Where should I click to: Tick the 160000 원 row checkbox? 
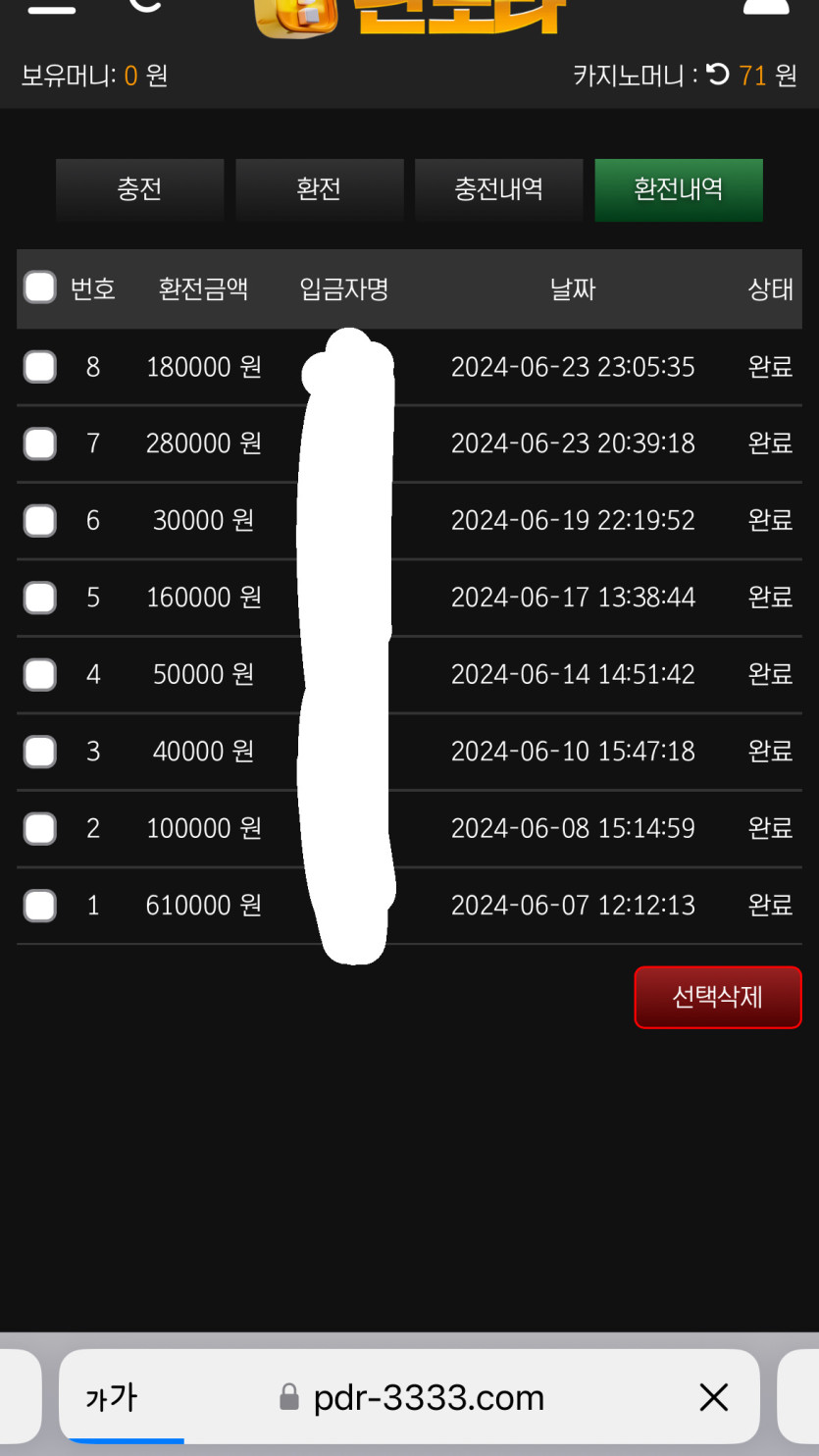40,597
